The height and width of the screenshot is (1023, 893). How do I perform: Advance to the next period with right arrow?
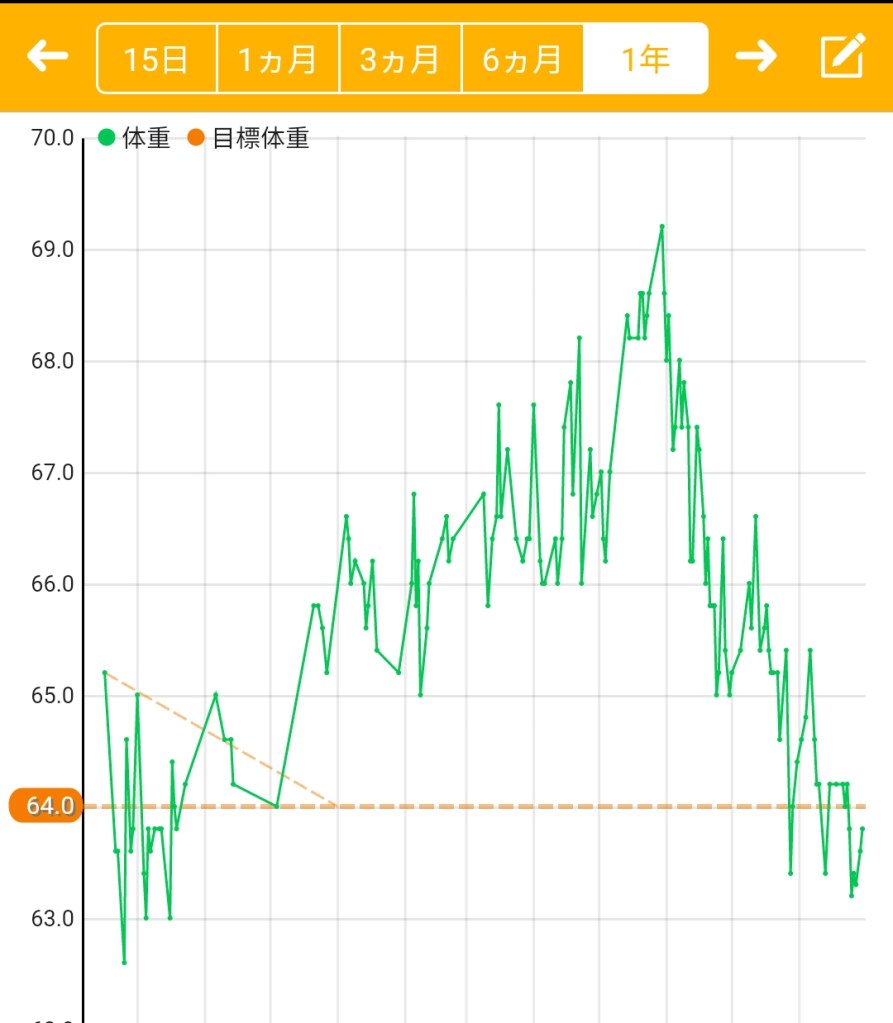point(756,57)
